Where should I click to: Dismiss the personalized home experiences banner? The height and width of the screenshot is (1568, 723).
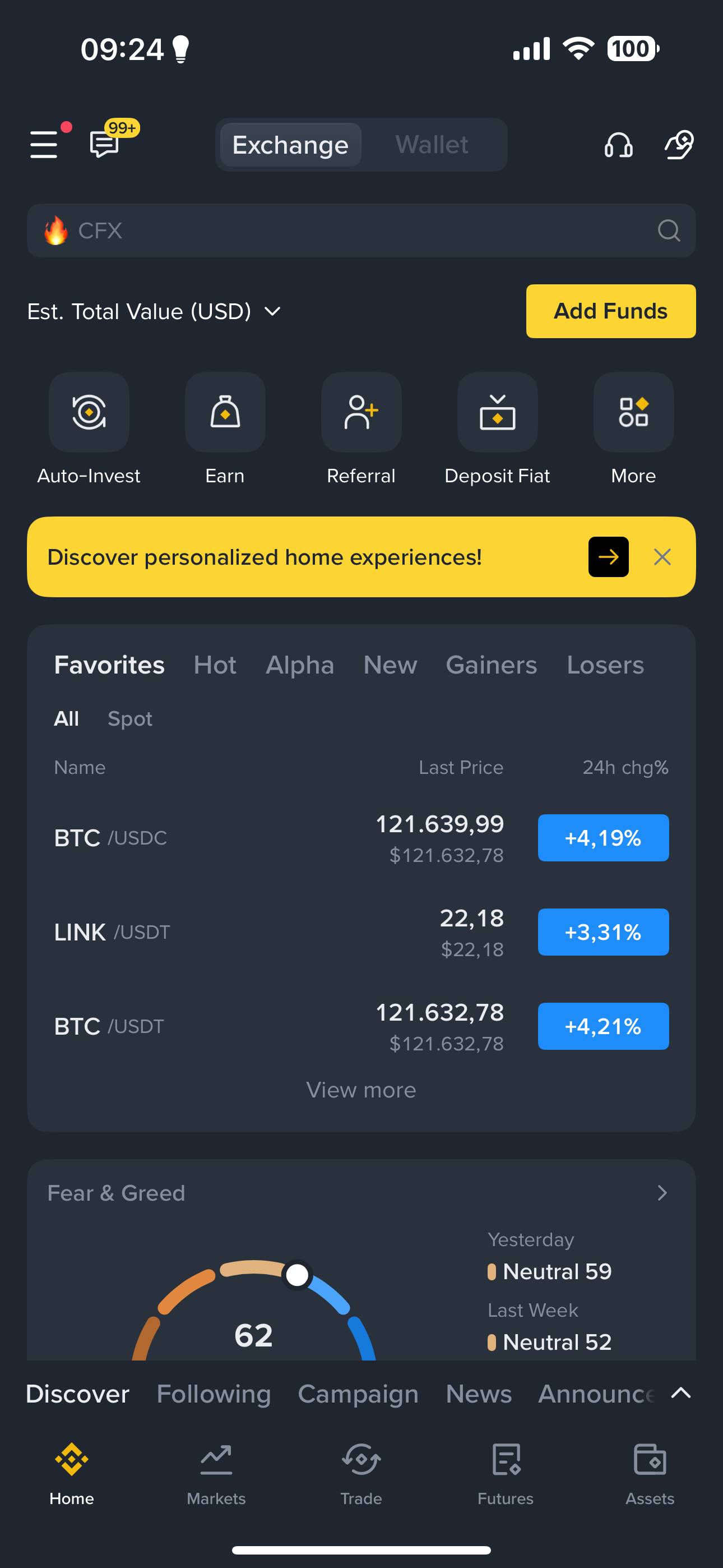[662, 557]
